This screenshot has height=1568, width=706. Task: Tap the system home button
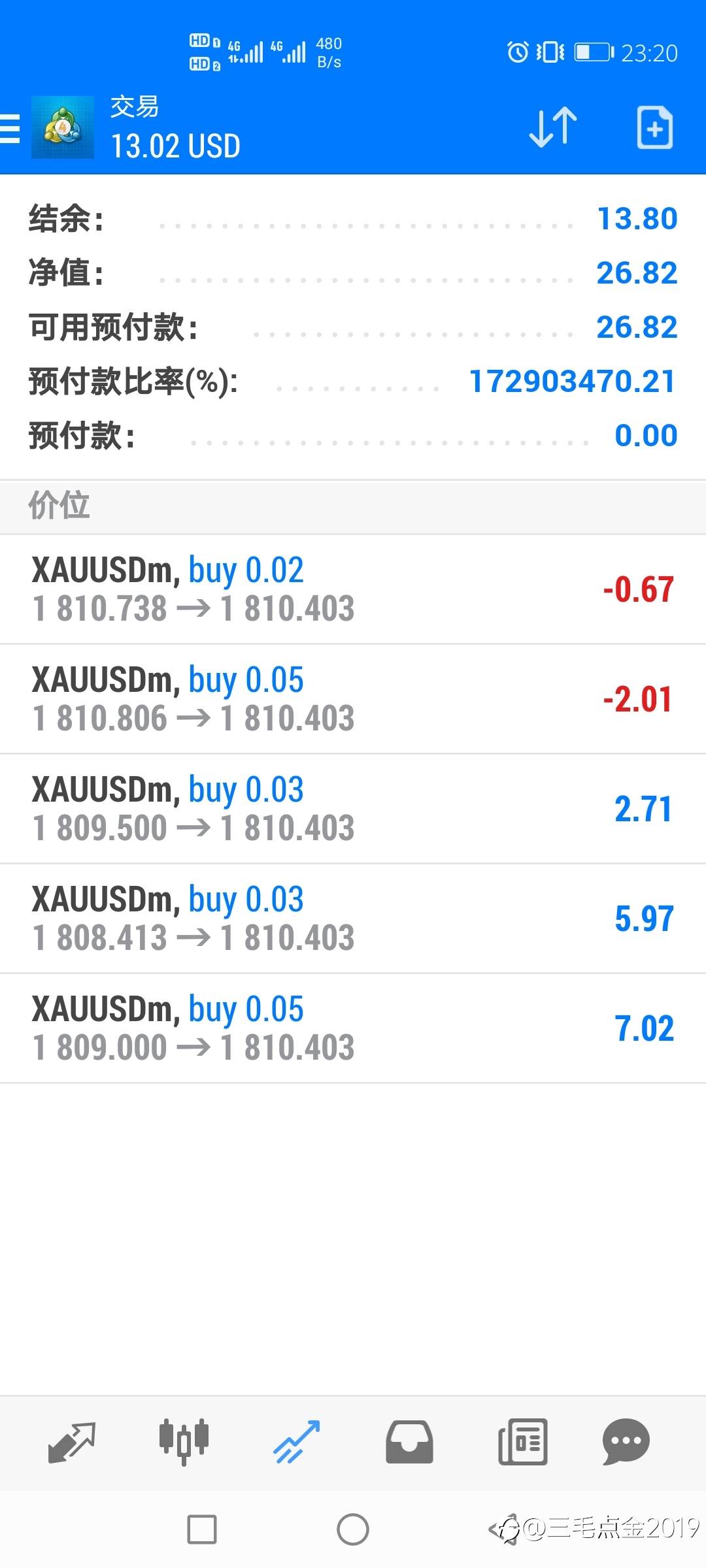(x=353, y=1529)
